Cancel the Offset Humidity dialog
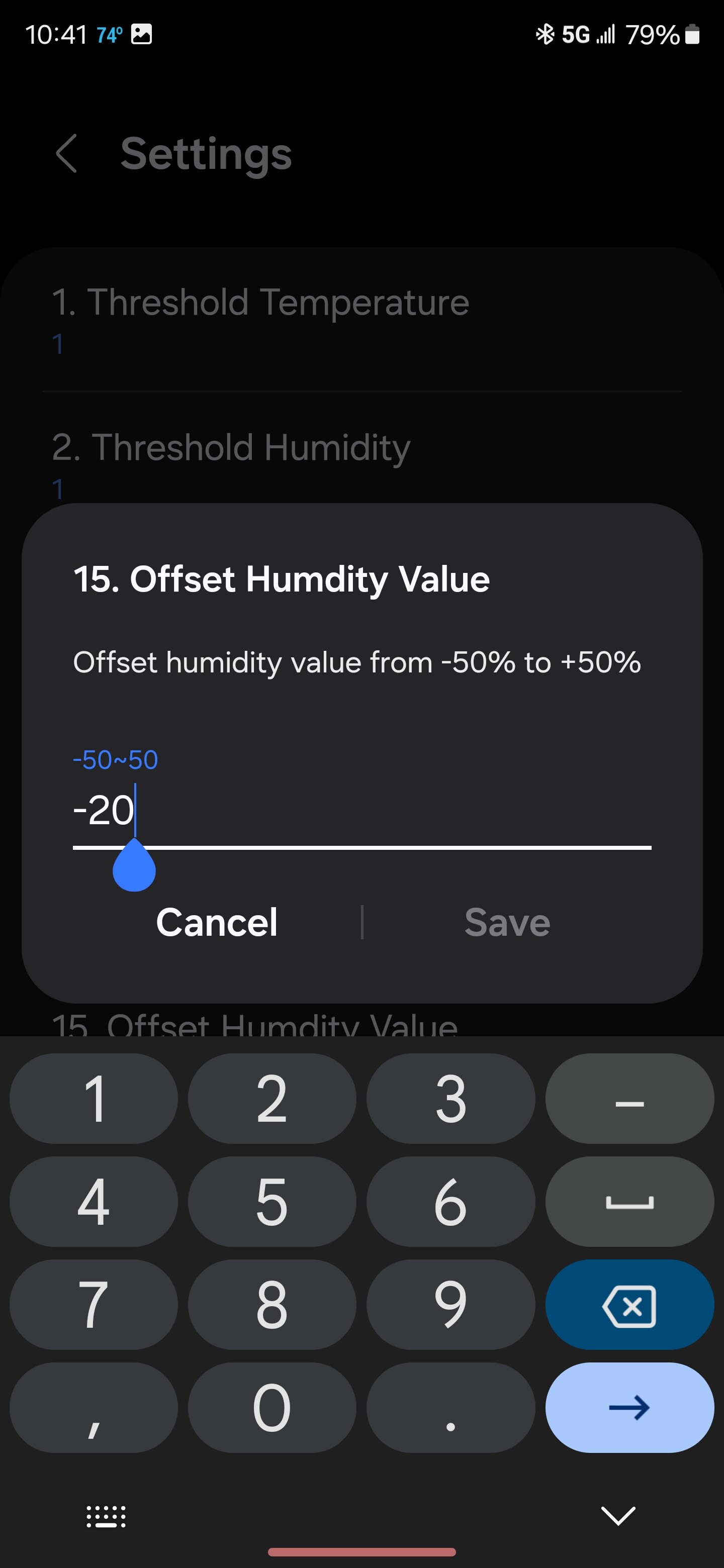This screenshot has height=1568, width=724. point(217,922)
